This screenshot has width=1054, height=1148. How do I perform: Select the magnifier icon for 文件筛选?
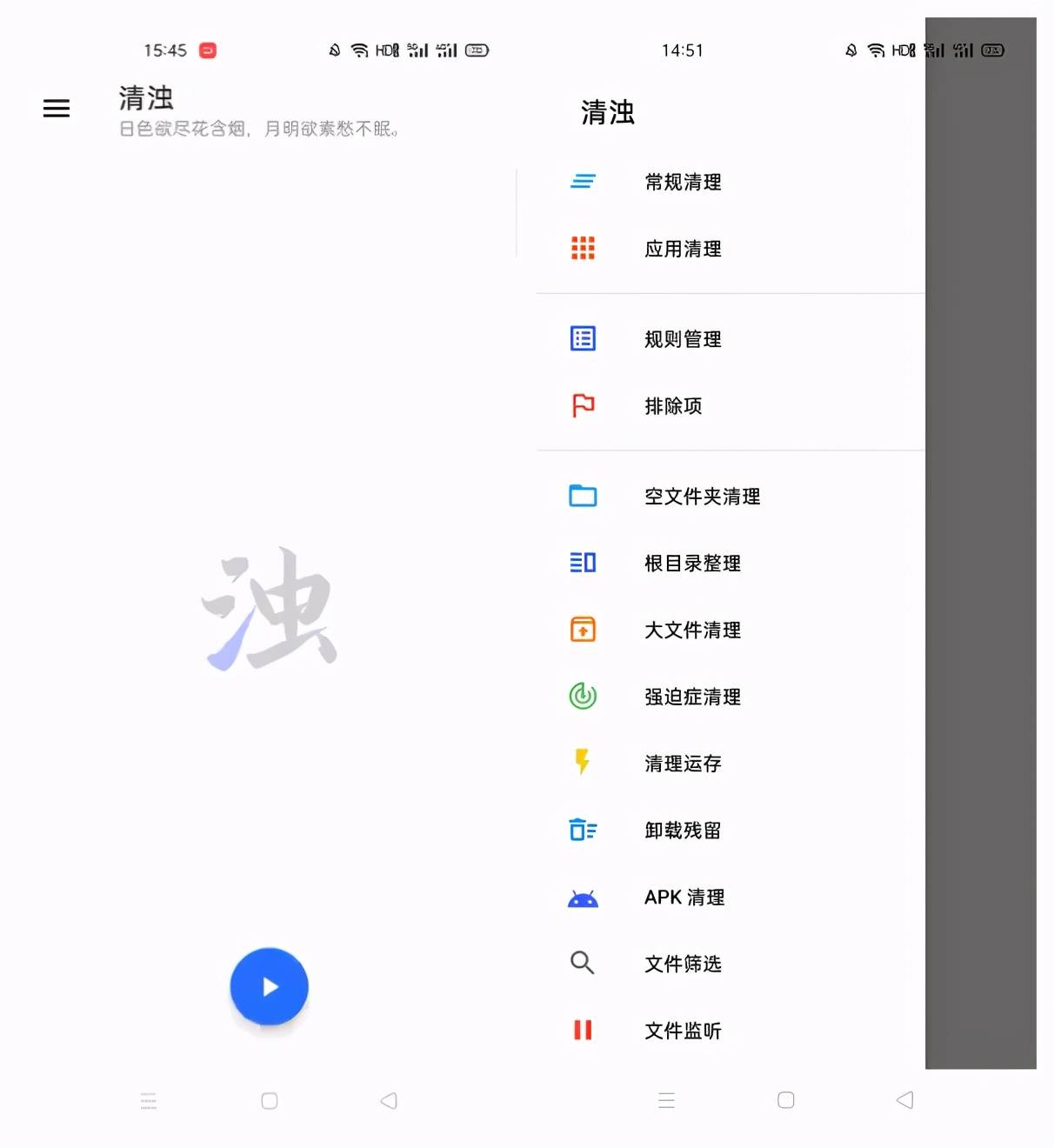point(583,963)
